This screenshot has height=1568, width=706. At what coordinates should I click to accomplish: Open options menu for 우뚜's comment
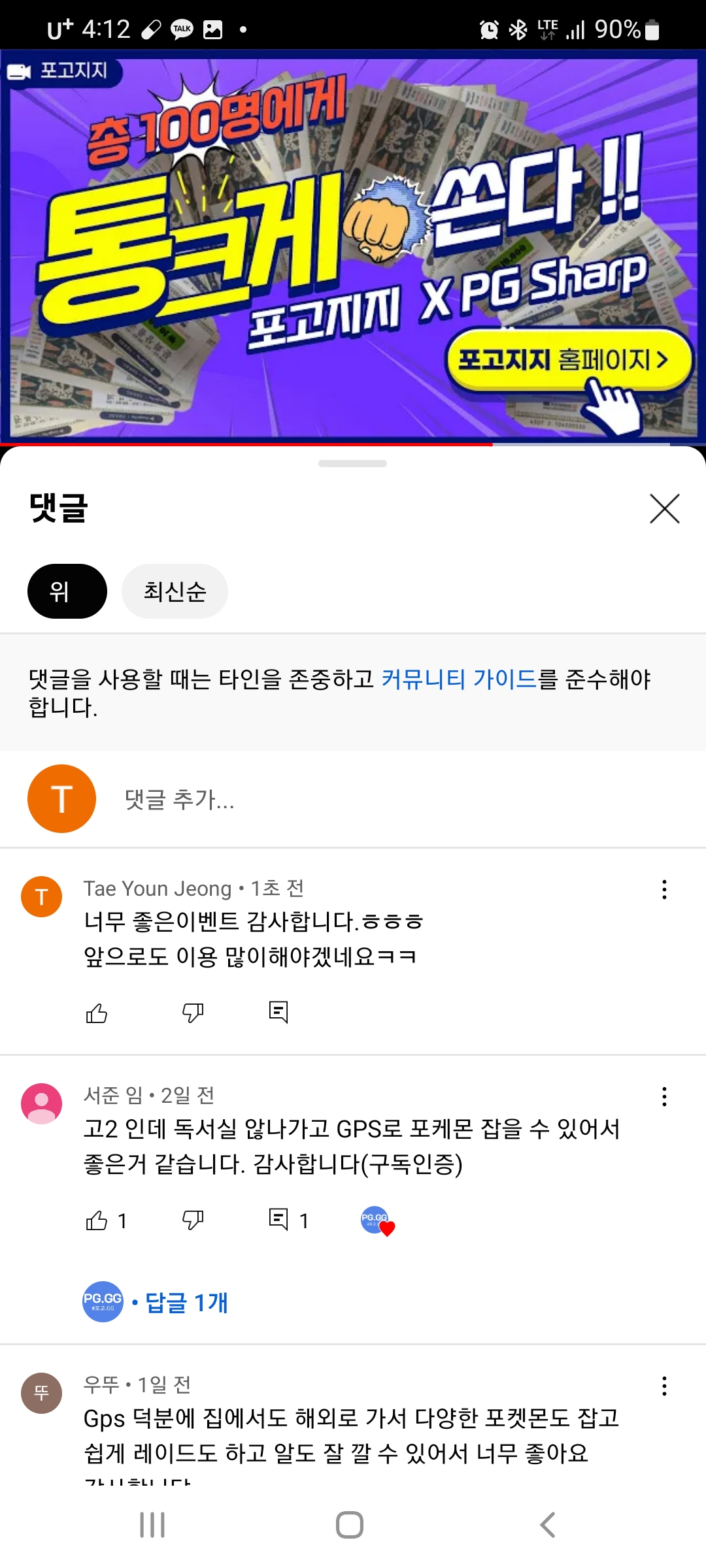[664, 1386]
